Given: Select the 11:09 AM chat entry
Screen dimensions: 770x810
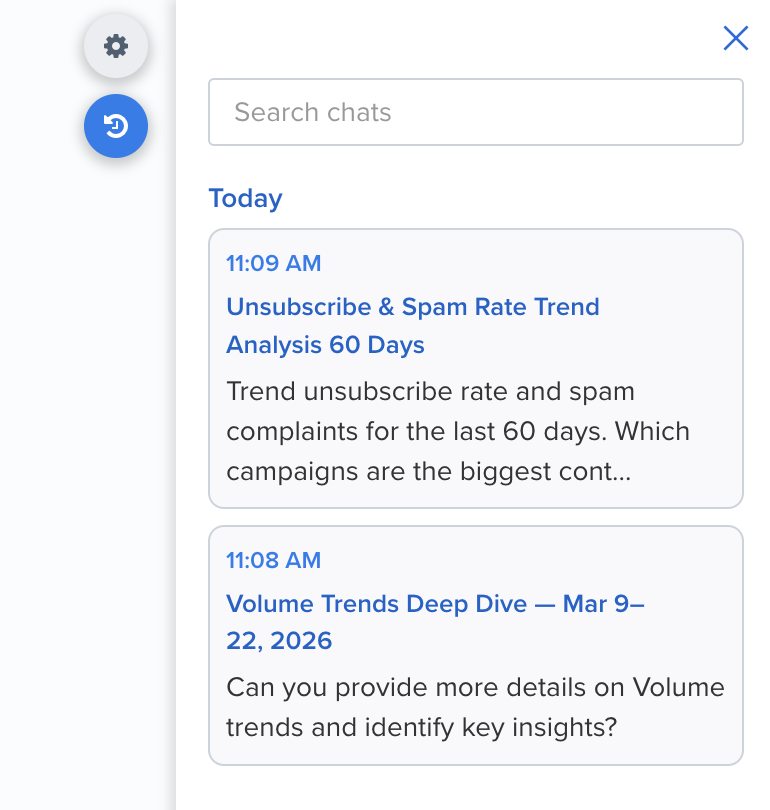Looking at the screenshot, I should (475, 368).
